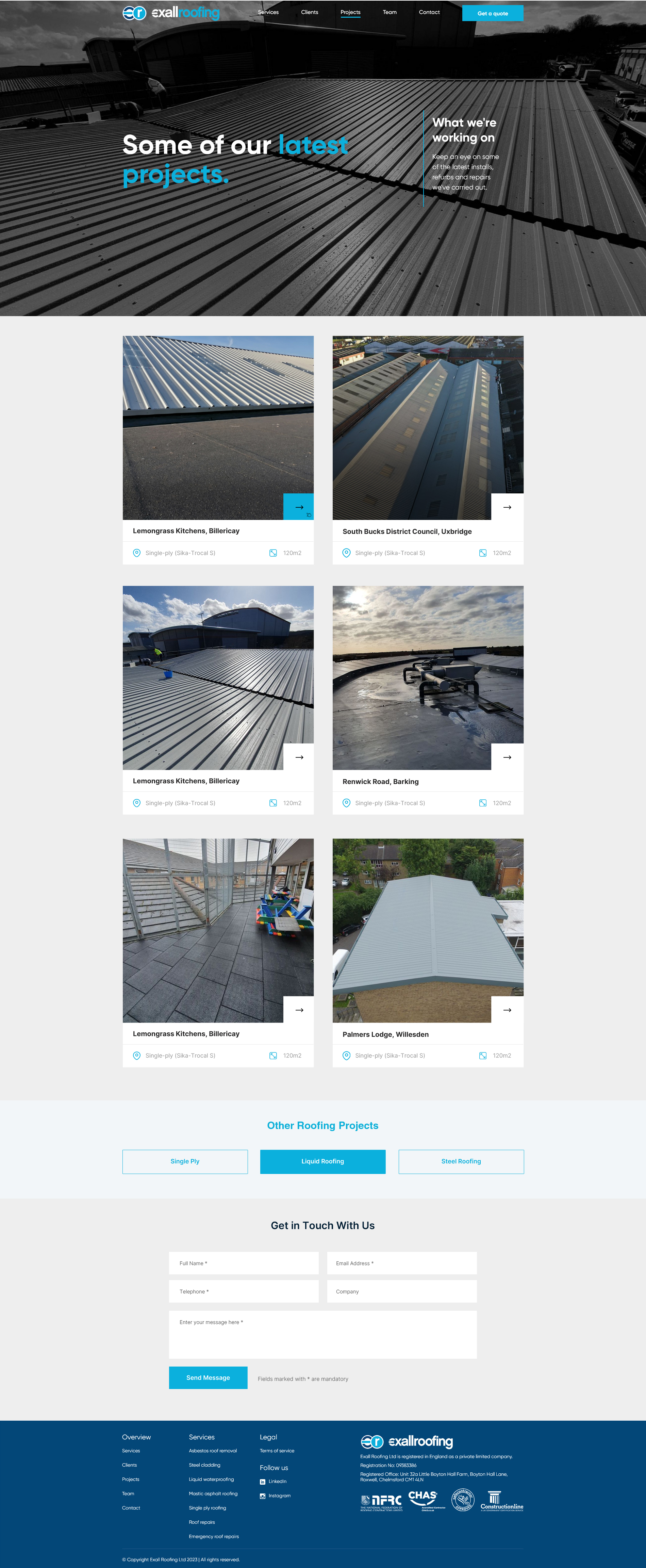Select the Single Ply projects button
The width and height of the screenshot is (646, 1568).
185,1161
